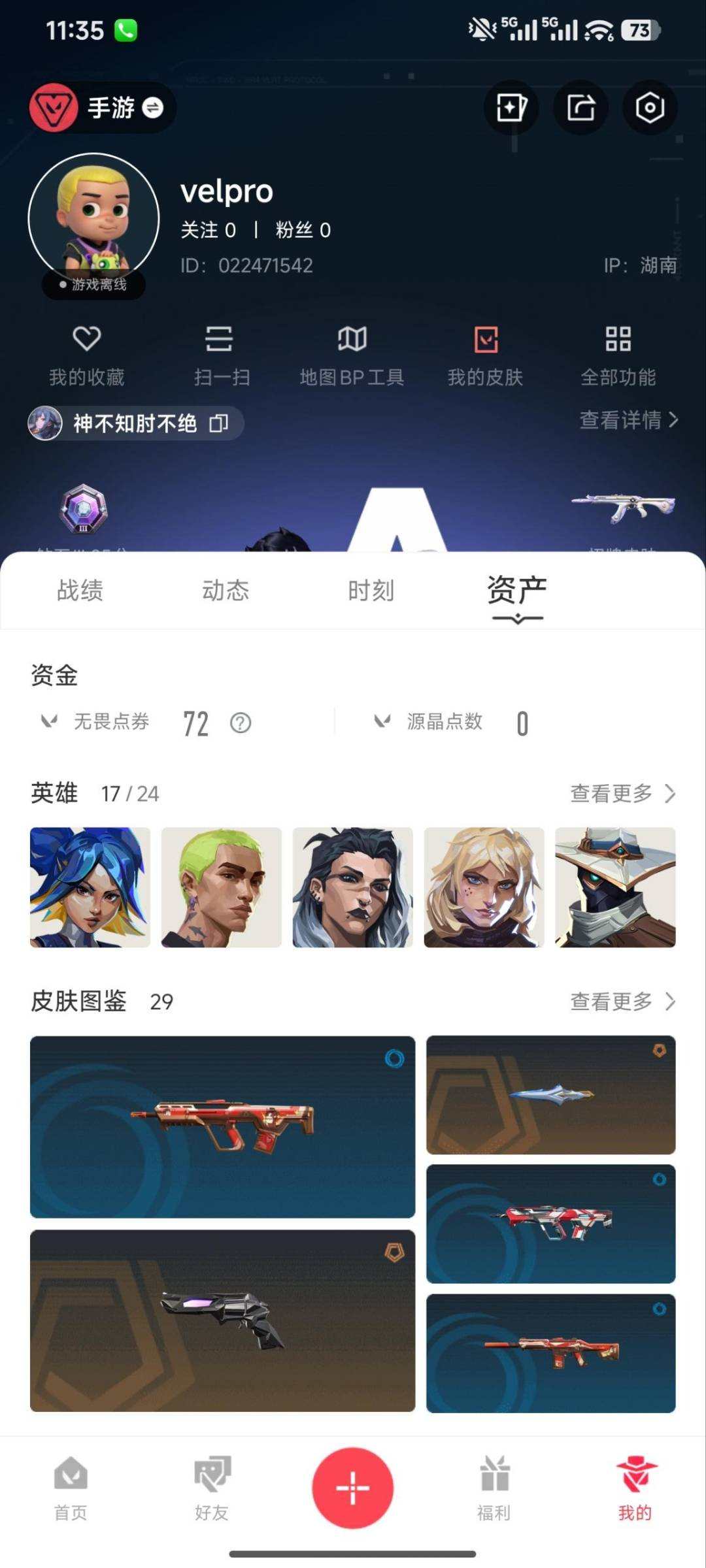This screenshot has height=1568, width=706.
Task: Open 全部功能 all functions grid
Action: click(x=619, y=355)
